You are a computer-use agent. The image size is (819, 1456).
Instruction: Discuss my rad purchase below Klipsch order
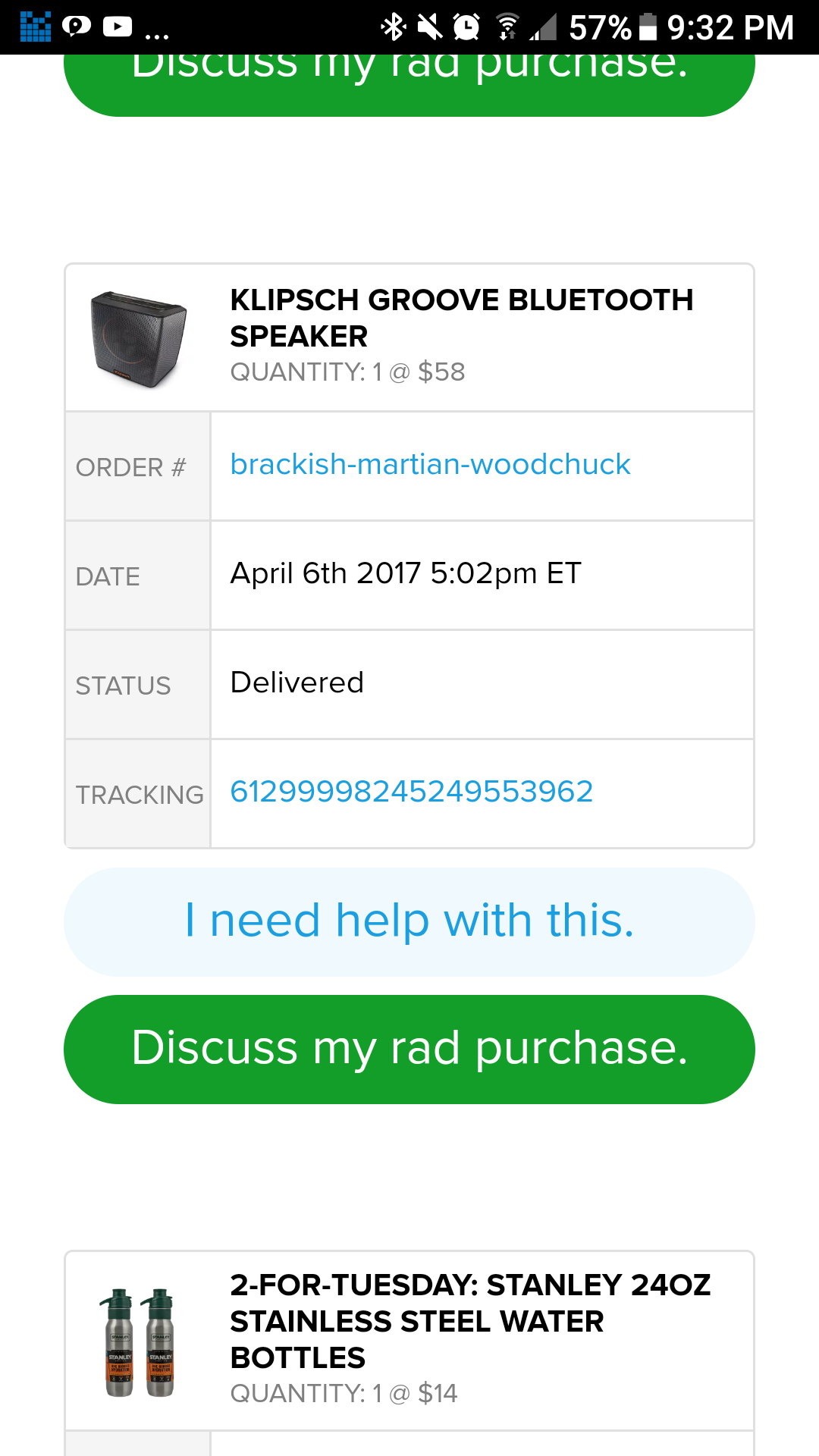coord(409,1049)
